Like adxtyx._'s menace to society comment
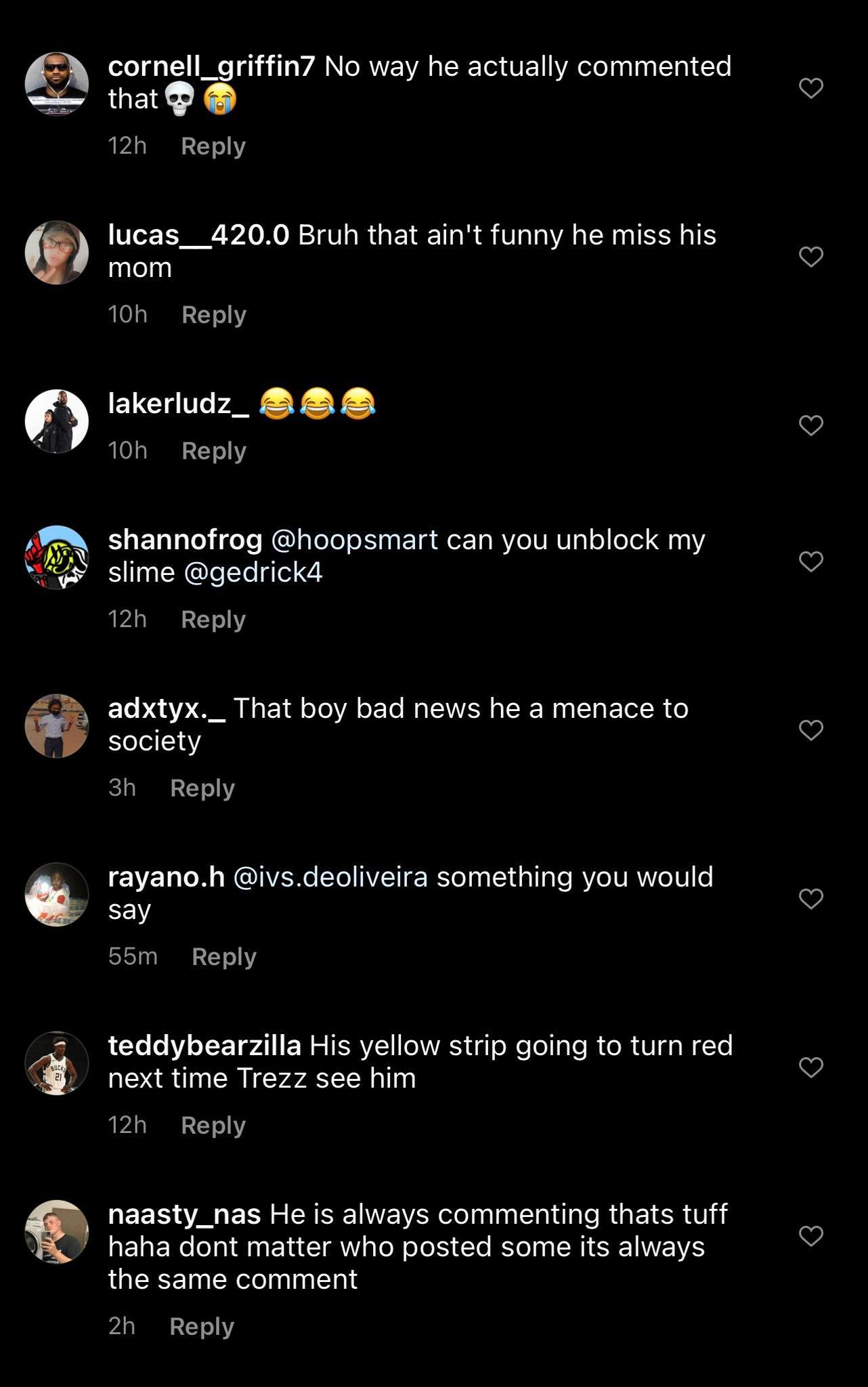 [x=810, y=730]
